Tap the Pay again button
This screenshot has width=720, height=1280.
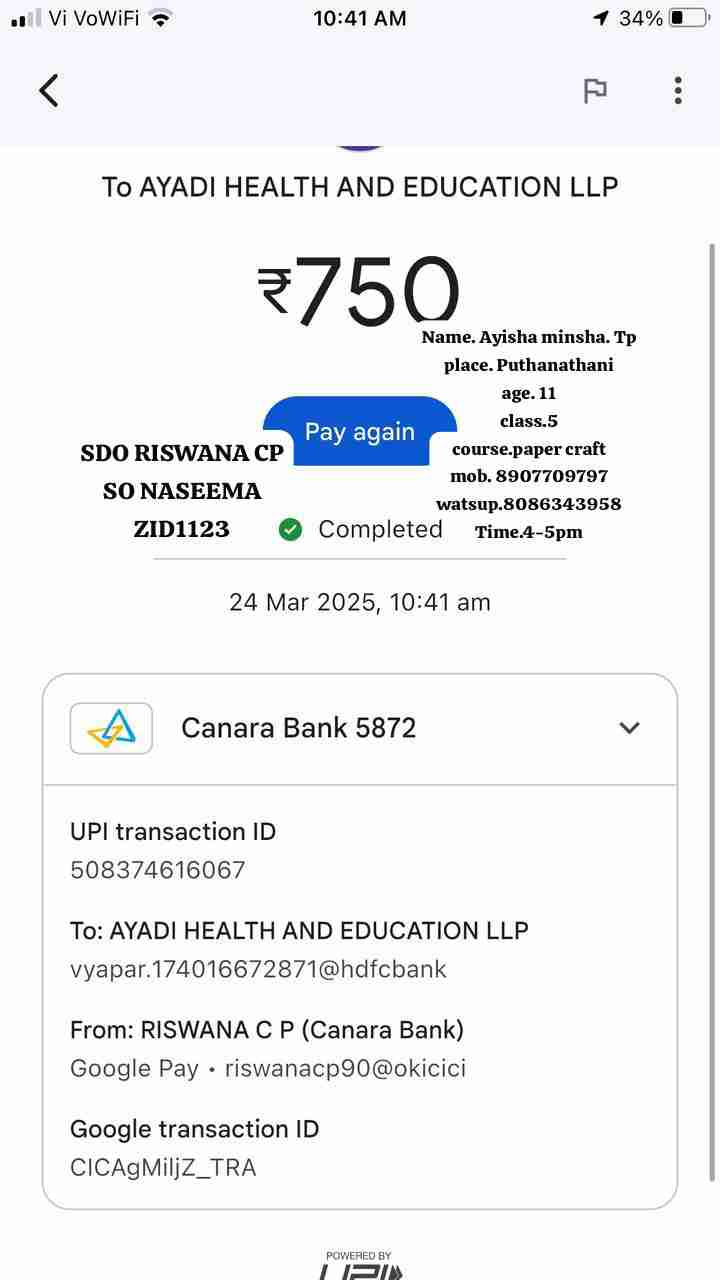click(360, 431)
